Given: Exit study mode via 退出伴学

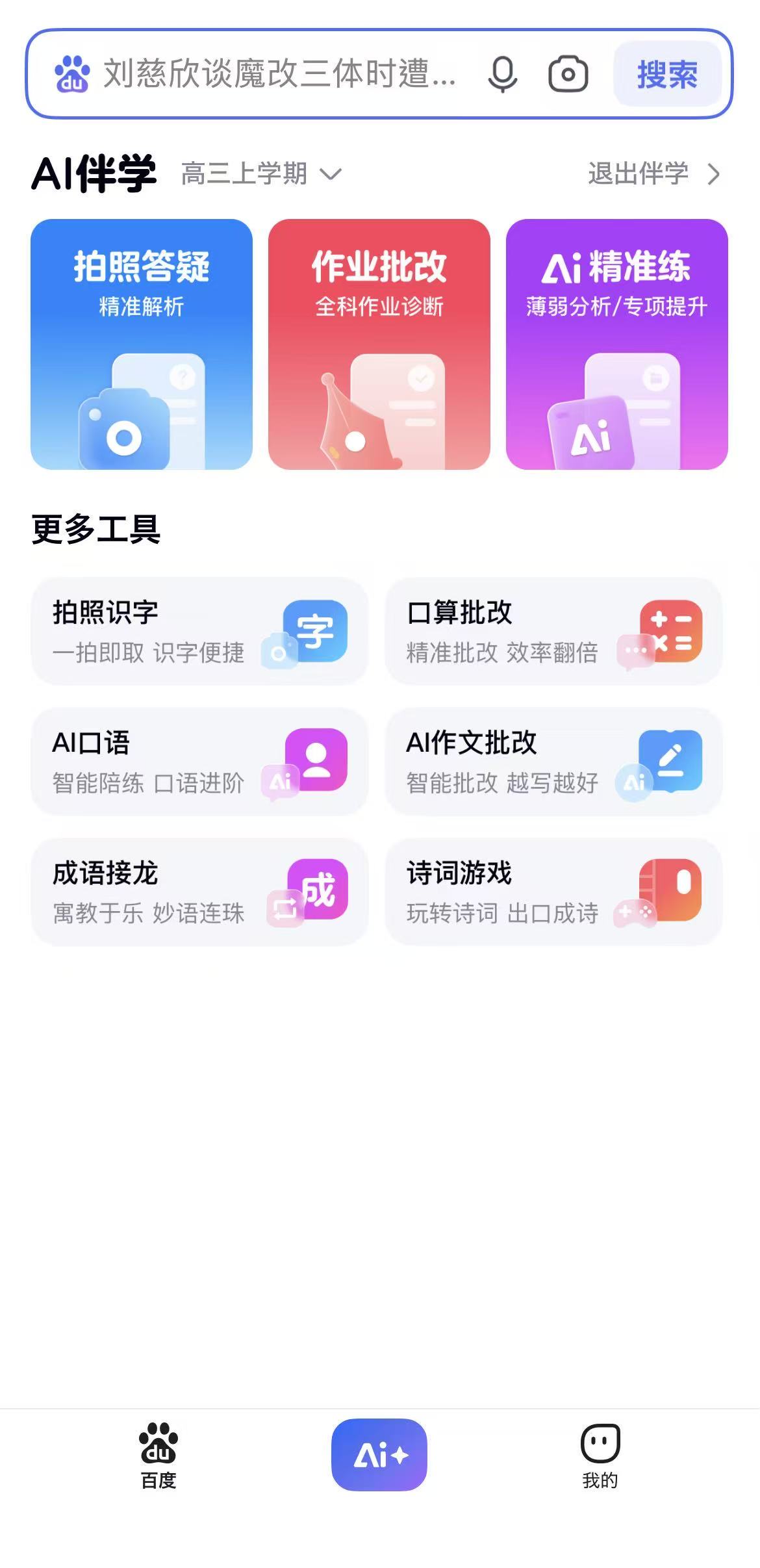Looking at the screenshot, I should (x=653, y=174).
